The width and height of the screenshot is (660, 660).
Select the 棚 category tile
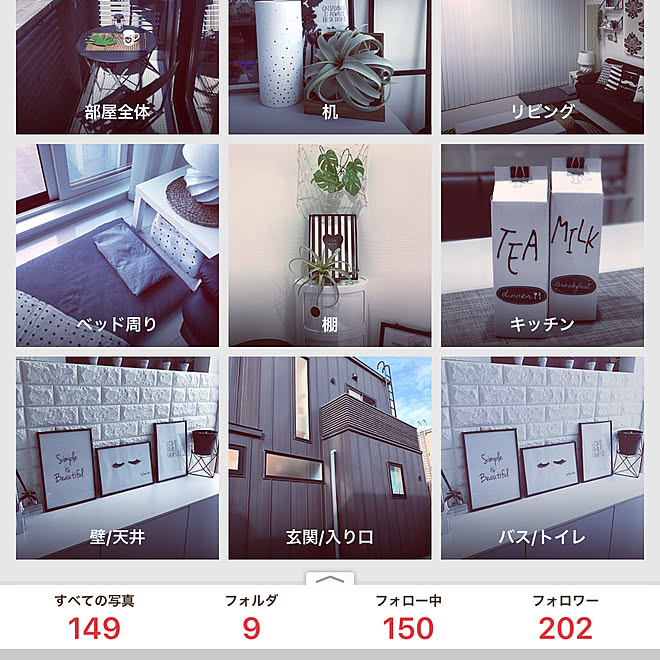pos(330,245)
